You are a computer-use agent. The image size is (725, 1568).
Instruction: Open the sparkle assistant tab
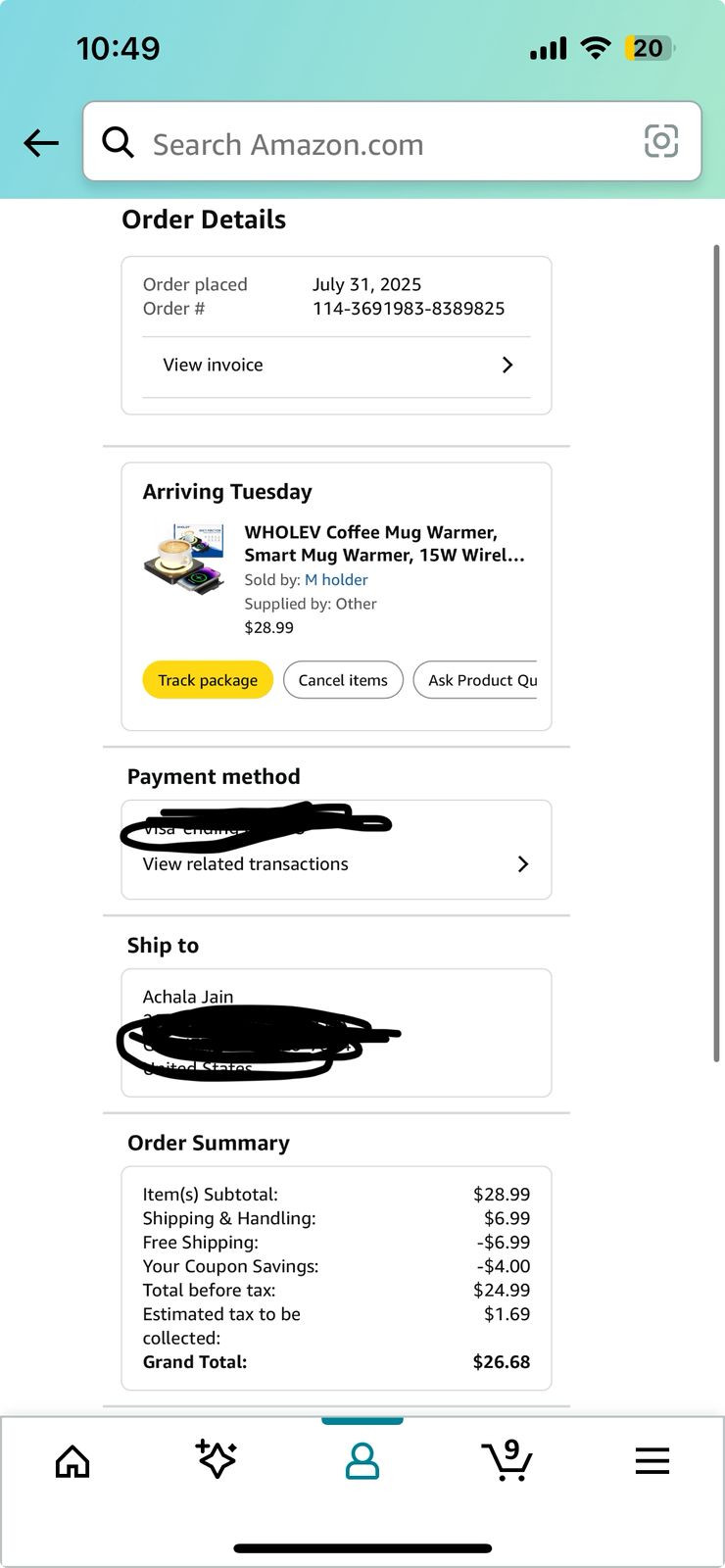pos(217,1459)
